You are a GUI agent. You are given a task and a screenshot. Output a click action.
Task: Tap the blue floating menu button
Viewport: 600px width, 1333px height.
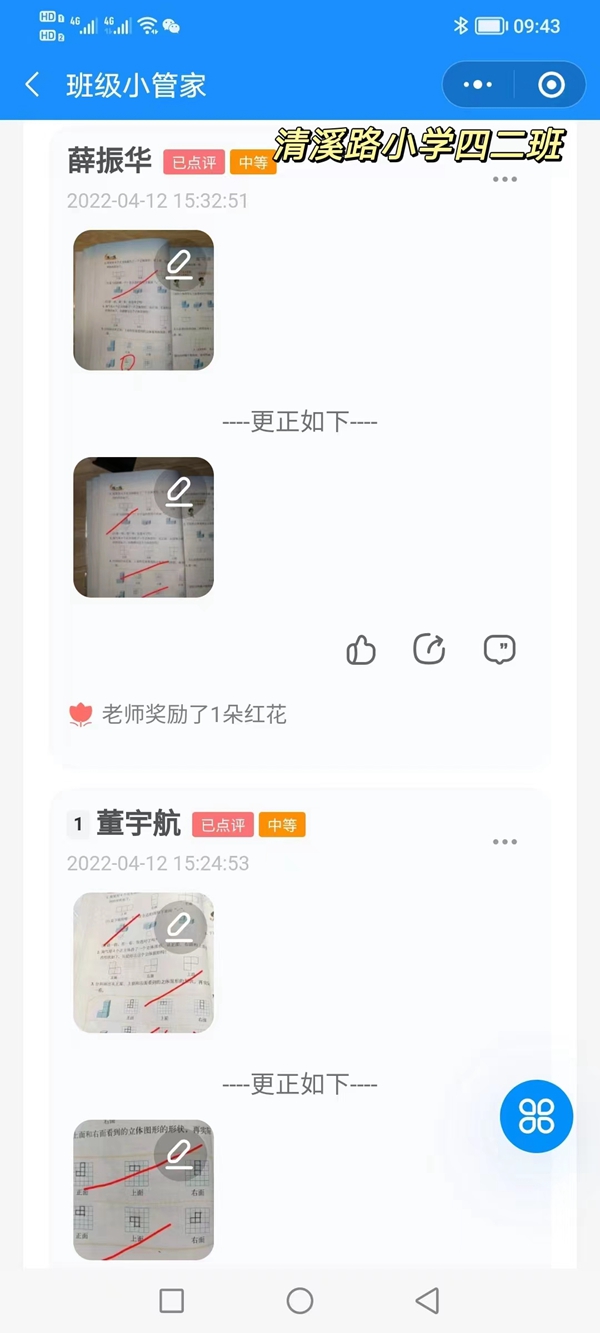[x=536, y=1116]
